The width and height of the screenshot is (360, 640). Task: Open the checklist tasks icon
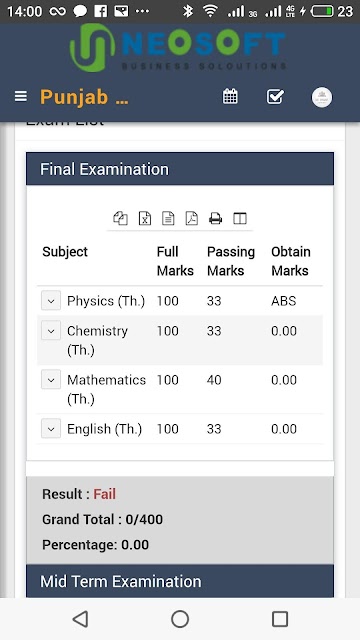pyautogui.click(x=275, y=97)
